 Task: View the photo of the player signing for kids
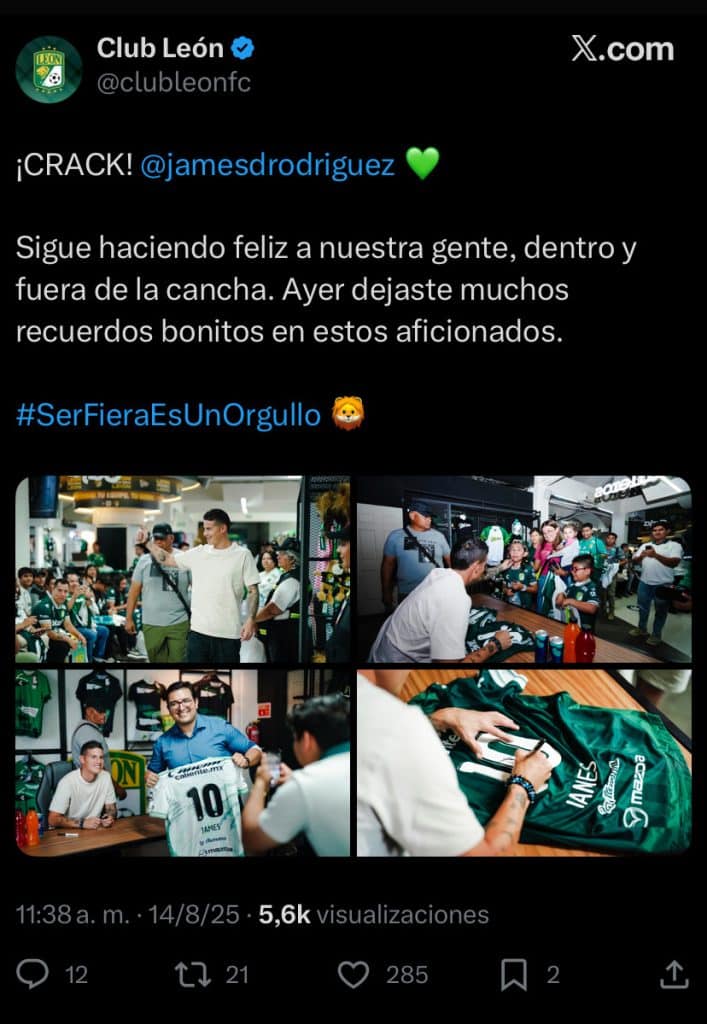point(523,568)
